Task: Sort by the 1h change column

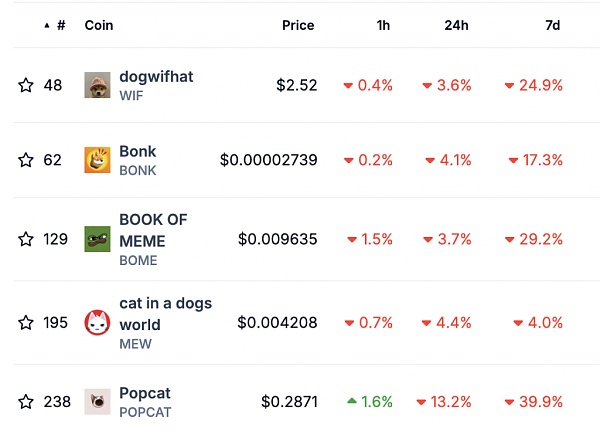Action: [x=383, y=25]
